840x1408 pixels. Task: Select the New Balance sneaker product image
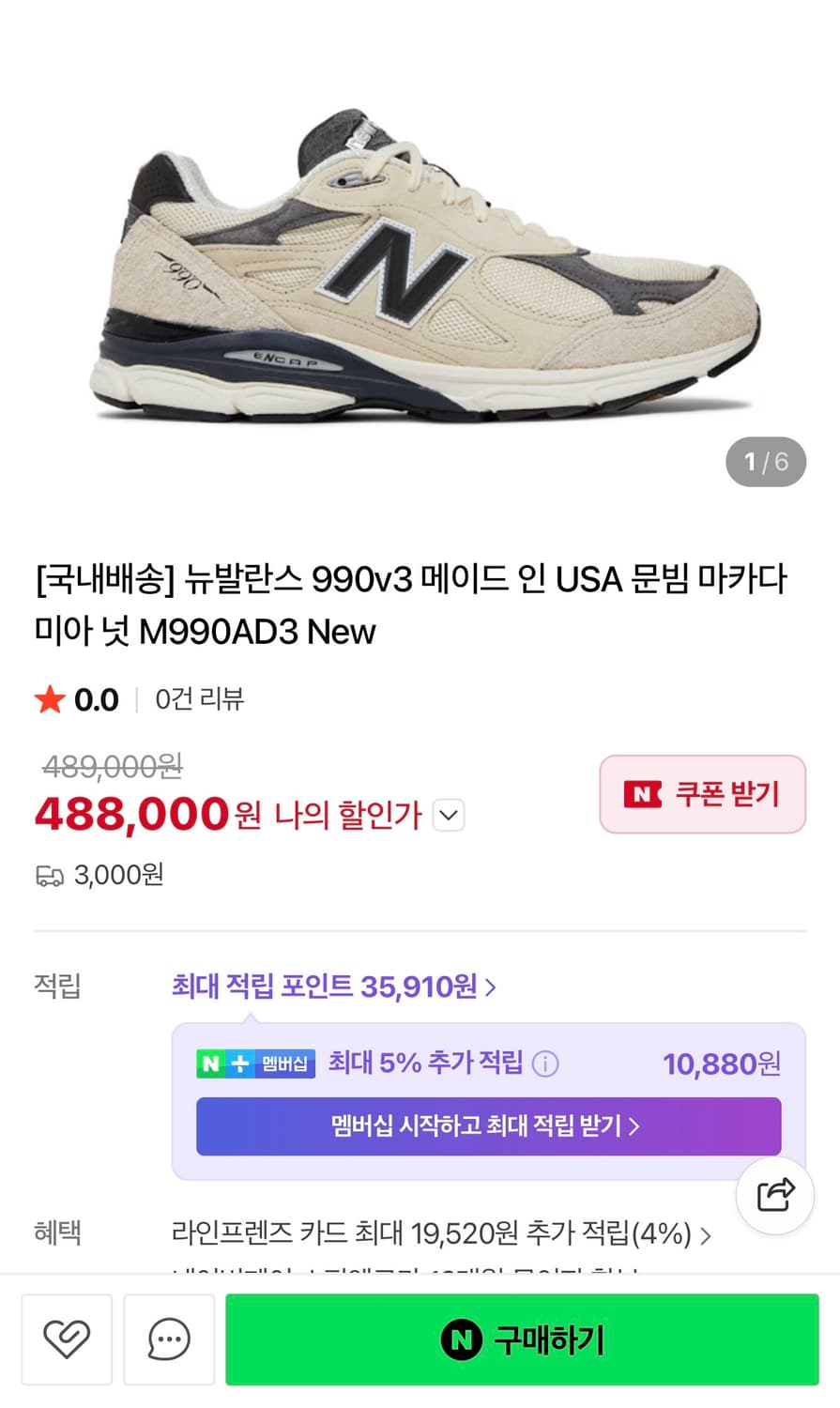(x=420, y=263)
